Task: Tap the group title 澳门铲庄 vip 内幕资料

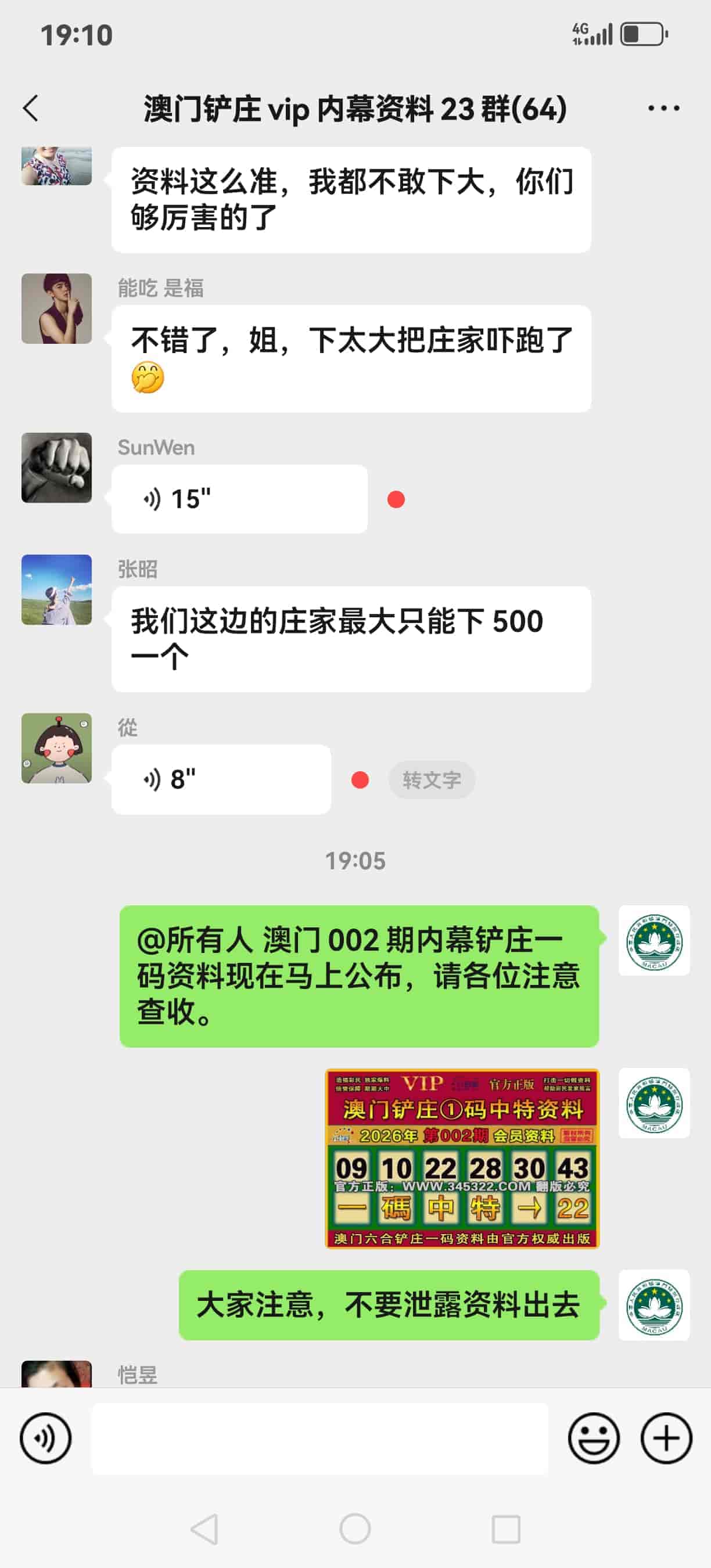Action: [x=354, y=110]
